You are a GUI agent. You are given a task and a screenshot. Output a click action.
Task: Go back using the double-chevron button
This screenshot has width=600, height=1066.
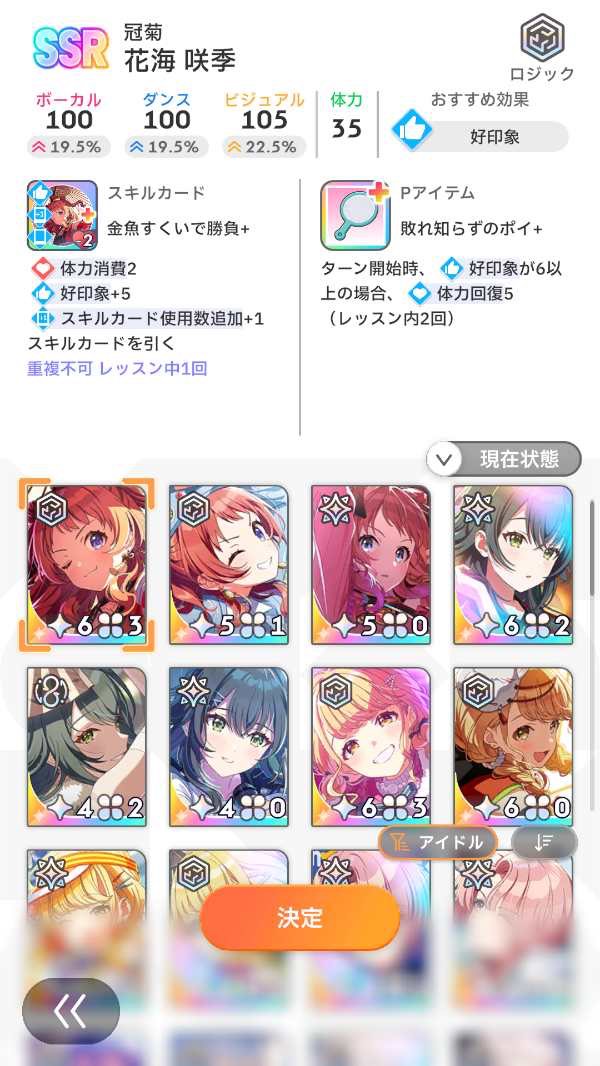[x=71, y=1011]
